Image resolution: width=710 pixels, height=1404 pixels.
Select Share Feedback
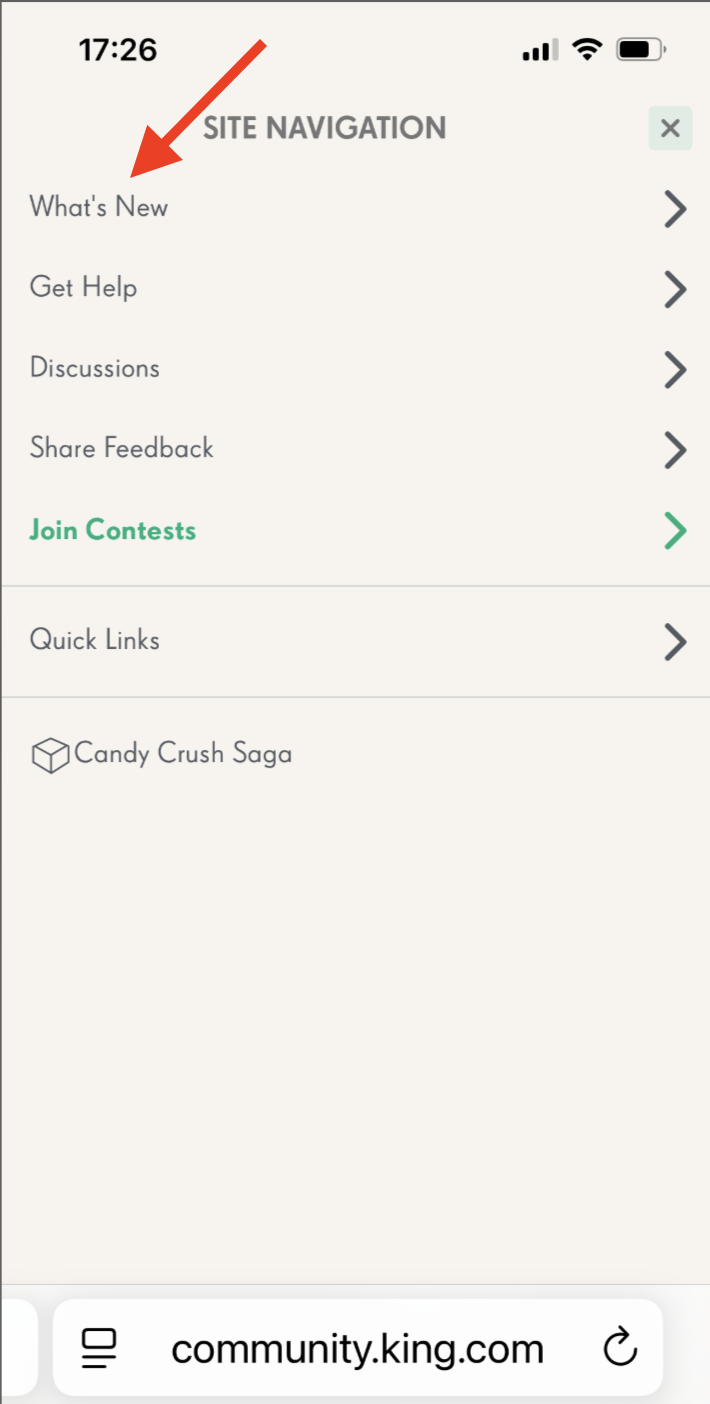(x=122, y=448)
